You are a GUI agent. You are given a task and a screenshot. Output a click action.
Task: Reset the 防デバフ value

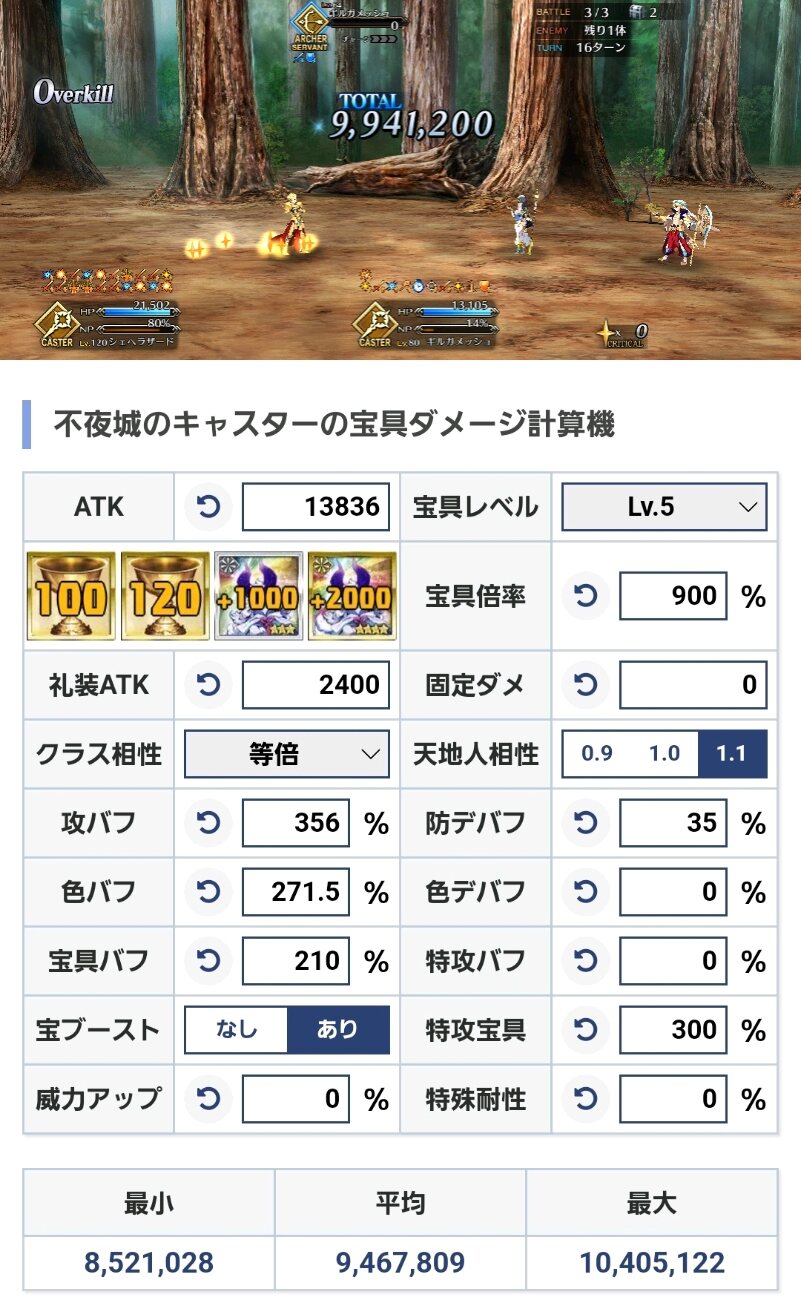(586, 823)
